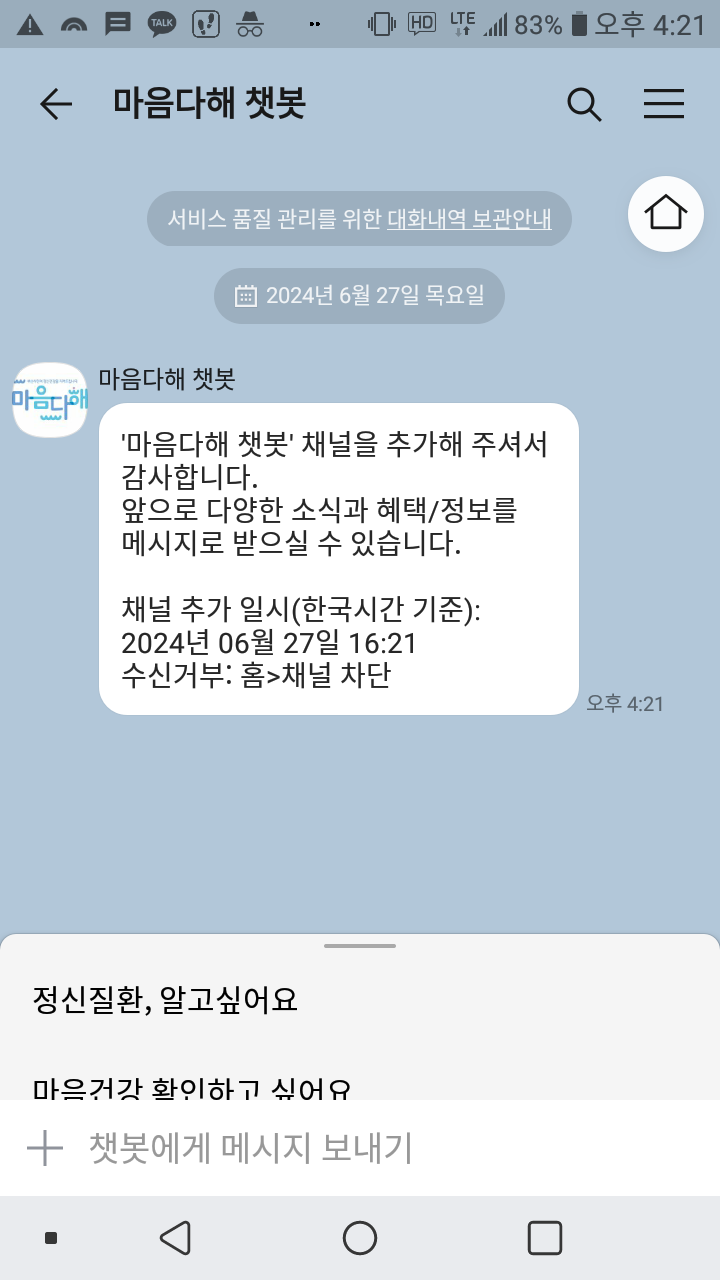
Task: Open the channel home button
Action: [666, 213]
